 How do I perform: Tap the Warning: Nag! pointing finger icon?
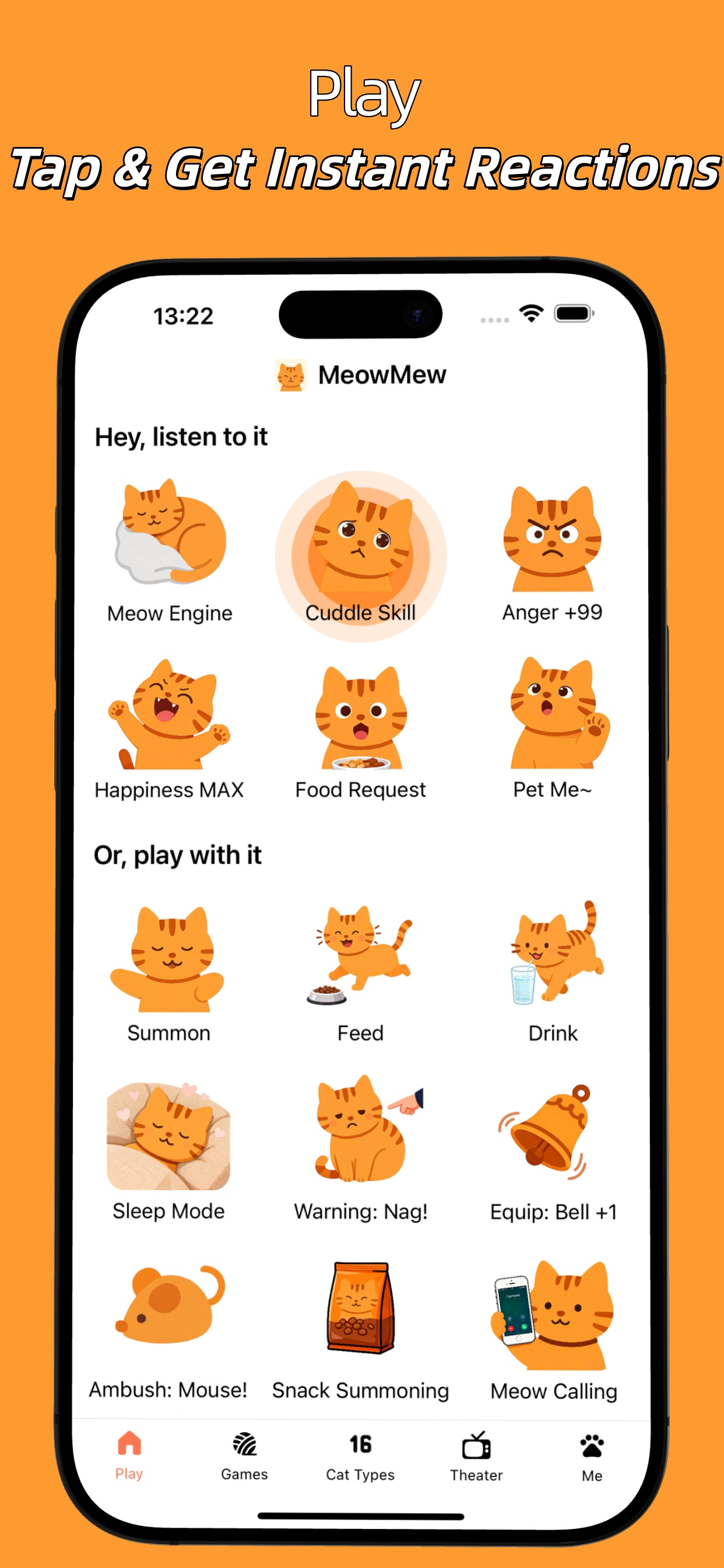(x=361, y=1139)
